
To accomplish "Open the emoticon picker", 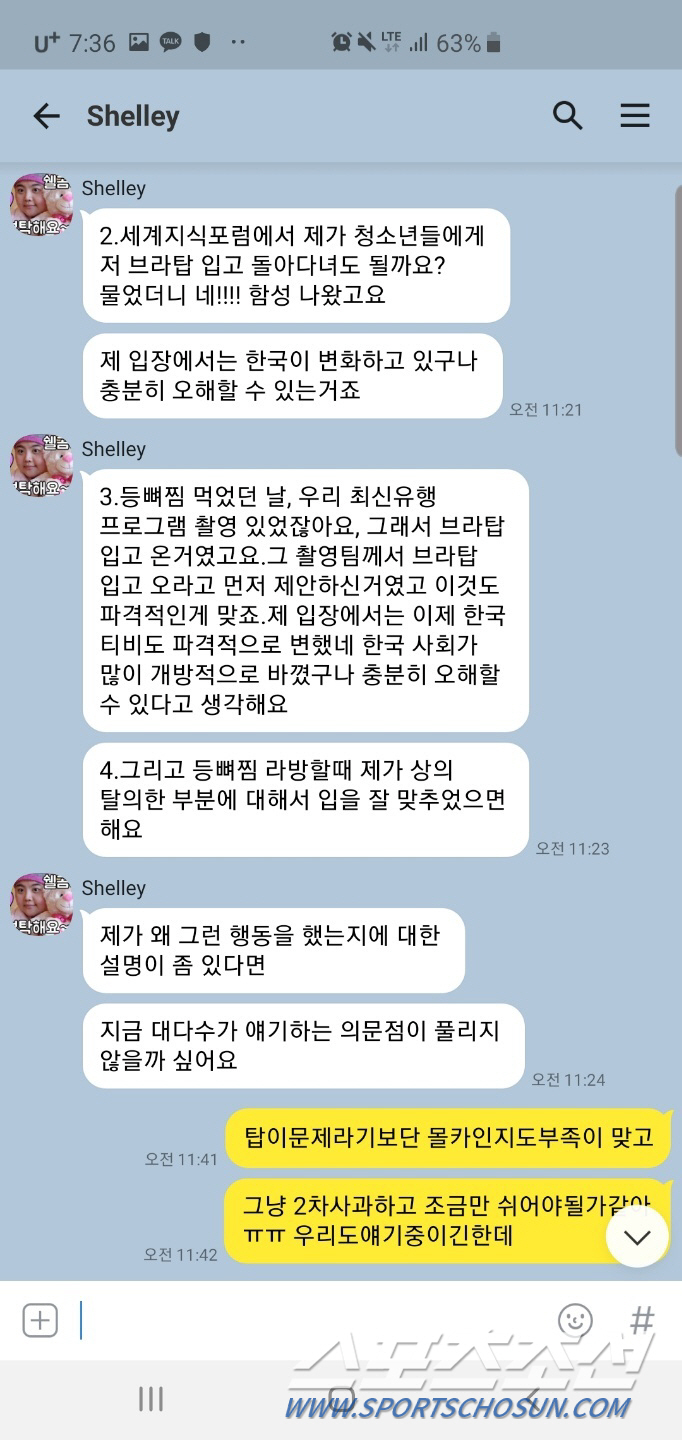I will (x=575, y=1320).
